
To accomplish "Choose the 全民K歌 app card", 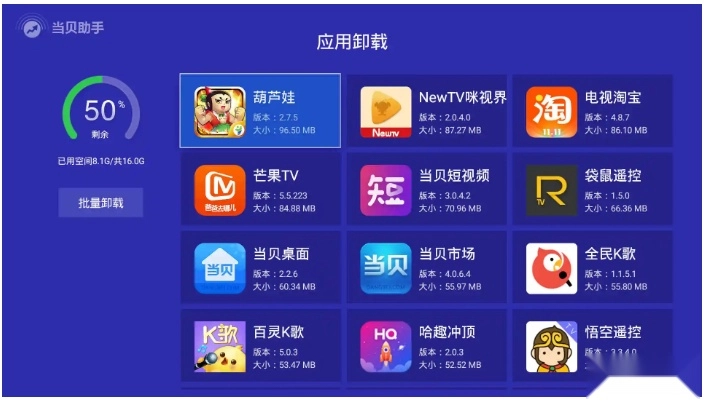I will pyautogui.click(x=592, y=268).
